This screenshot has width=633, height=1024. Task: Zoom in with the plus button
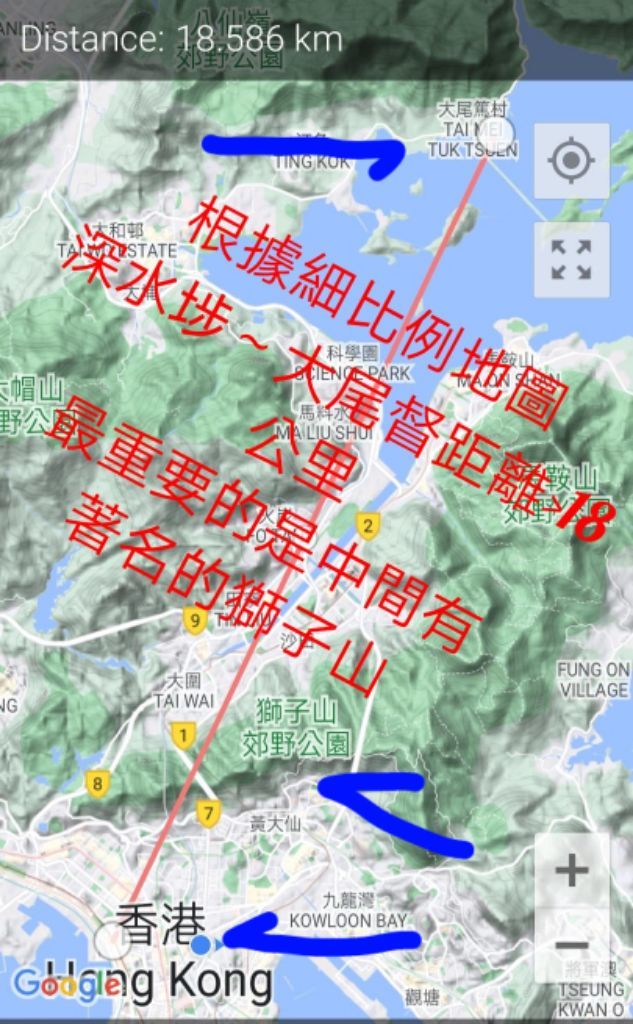[x=571, y=870]
